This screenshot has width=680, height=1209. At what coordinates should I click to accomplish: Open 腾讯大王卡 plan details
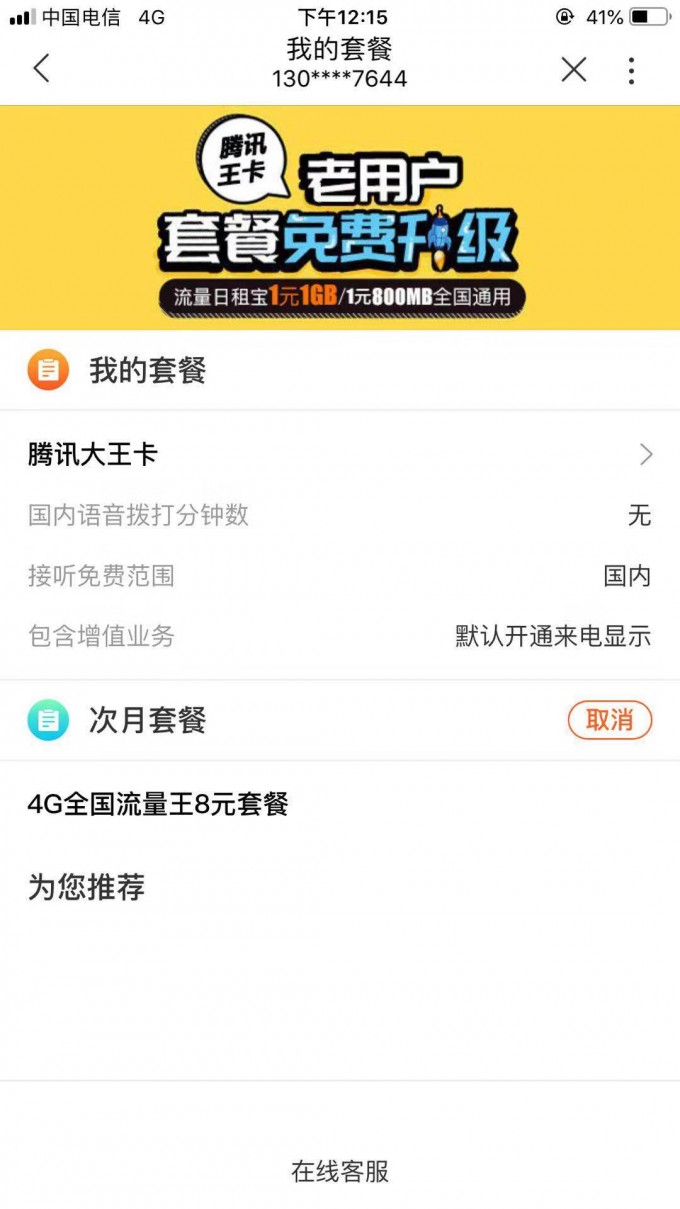(x=340, y=455)
